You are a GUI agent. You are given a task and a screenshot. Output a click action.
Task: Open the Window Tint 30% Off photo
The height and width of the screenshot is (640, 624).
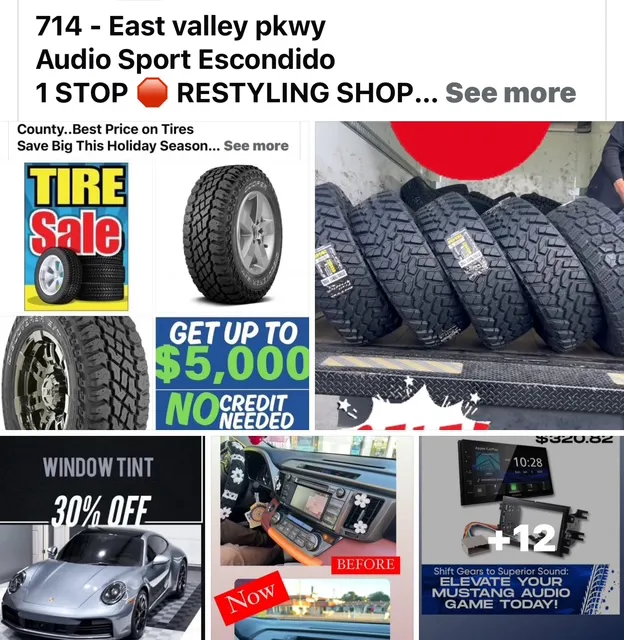pos(101,538)
